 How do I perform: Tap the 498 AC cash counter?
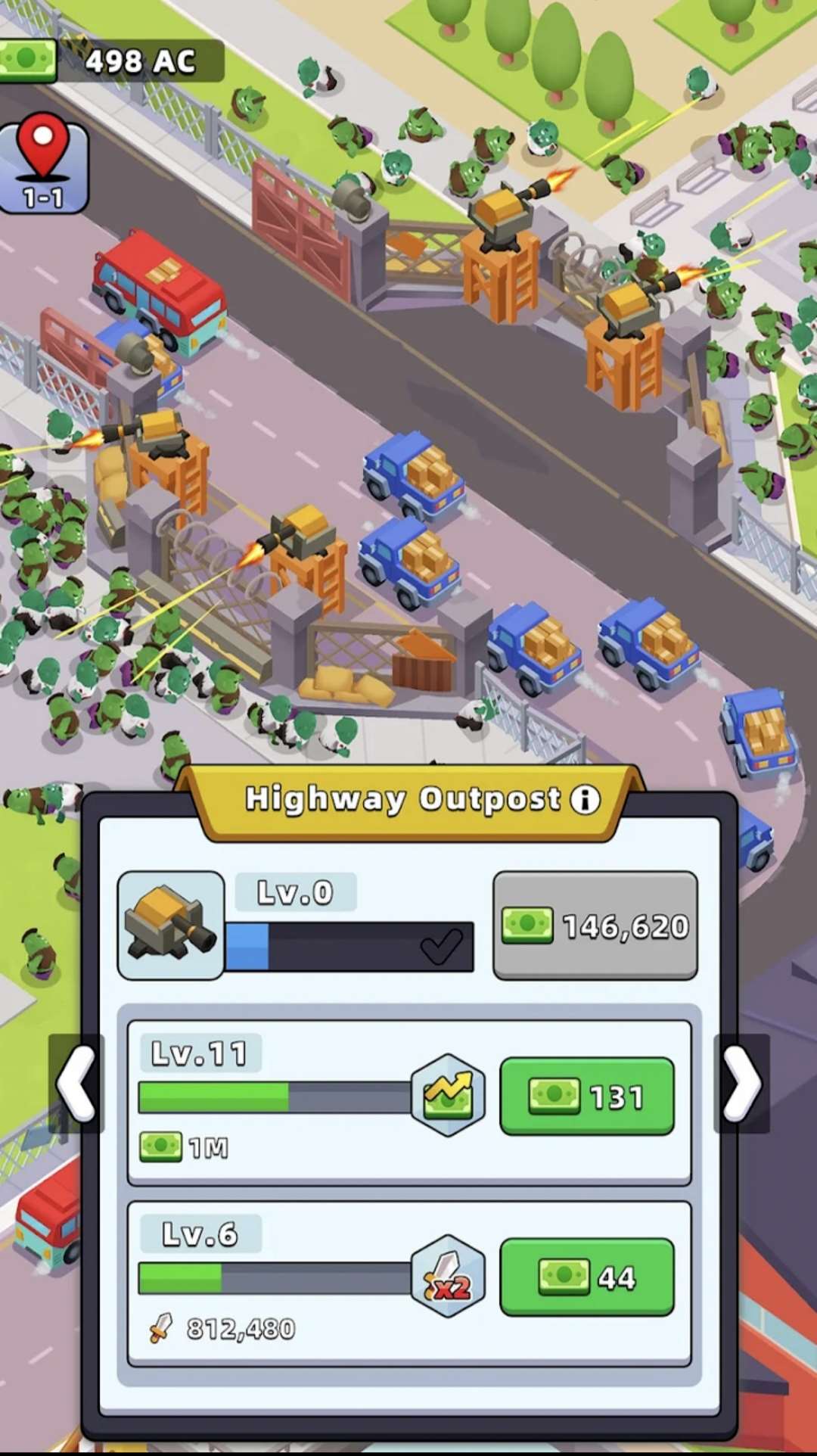click(x=112, y=61)
